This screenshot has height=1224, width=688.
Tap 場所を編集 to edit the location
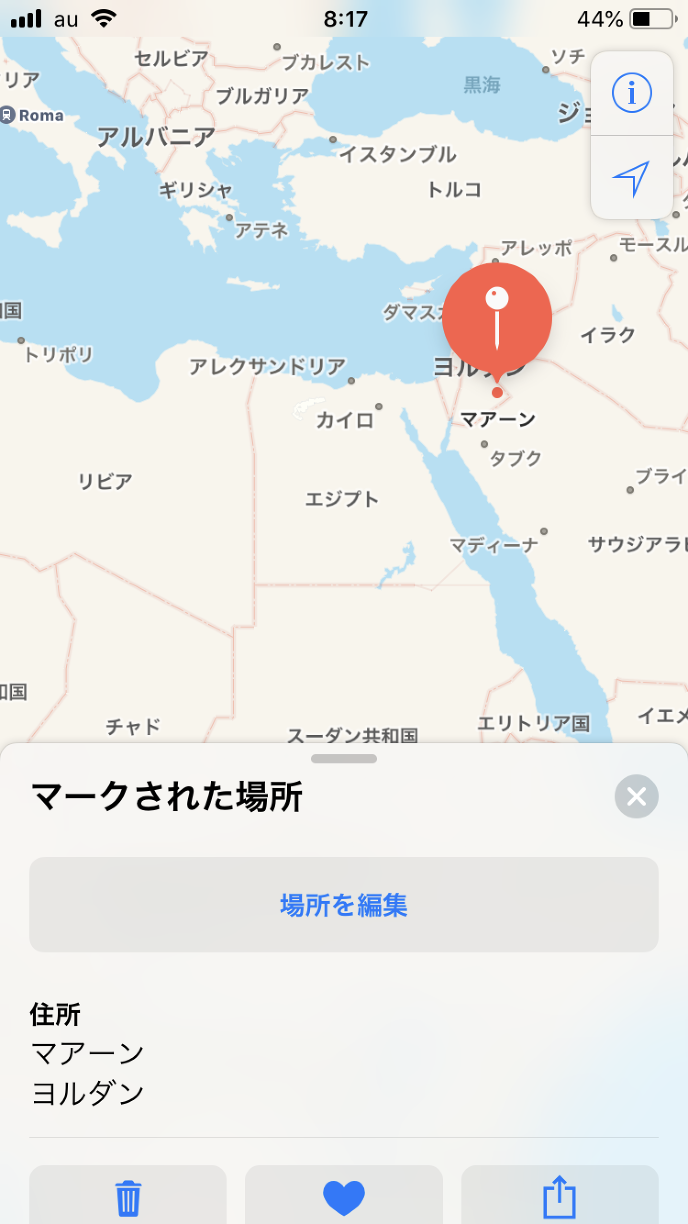point(343,905)
